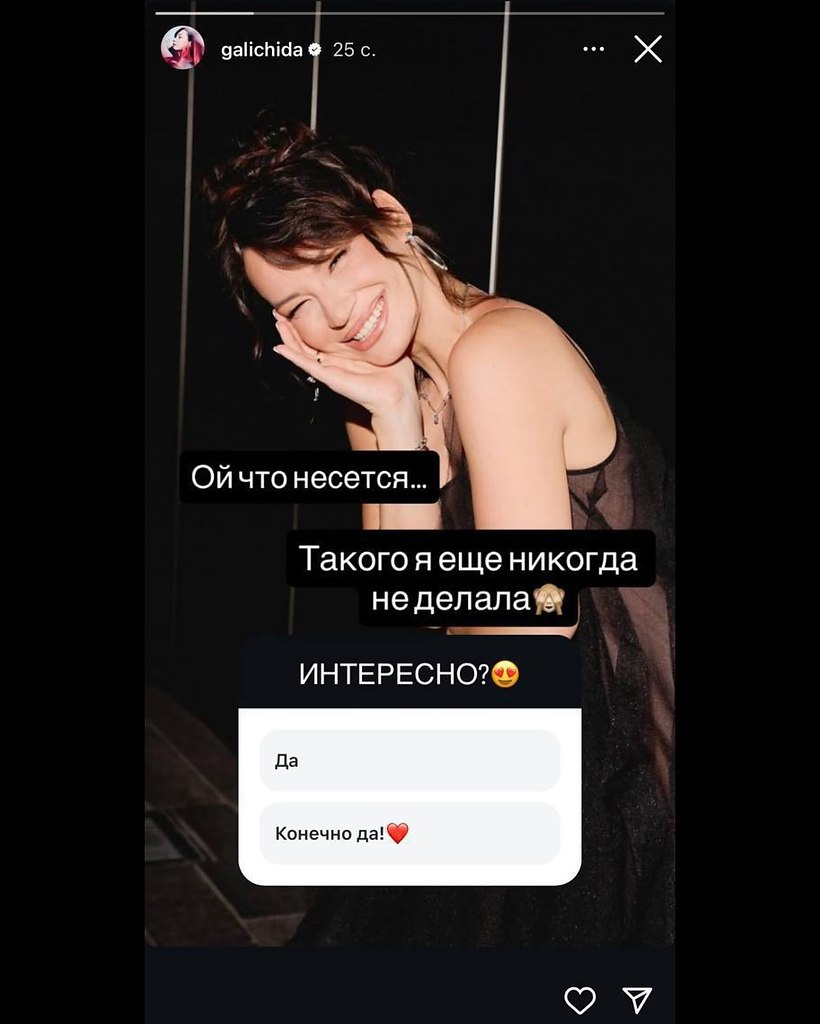The image size is (820, 1024).
Task: Close the story viewer
Action: [648, 49]
